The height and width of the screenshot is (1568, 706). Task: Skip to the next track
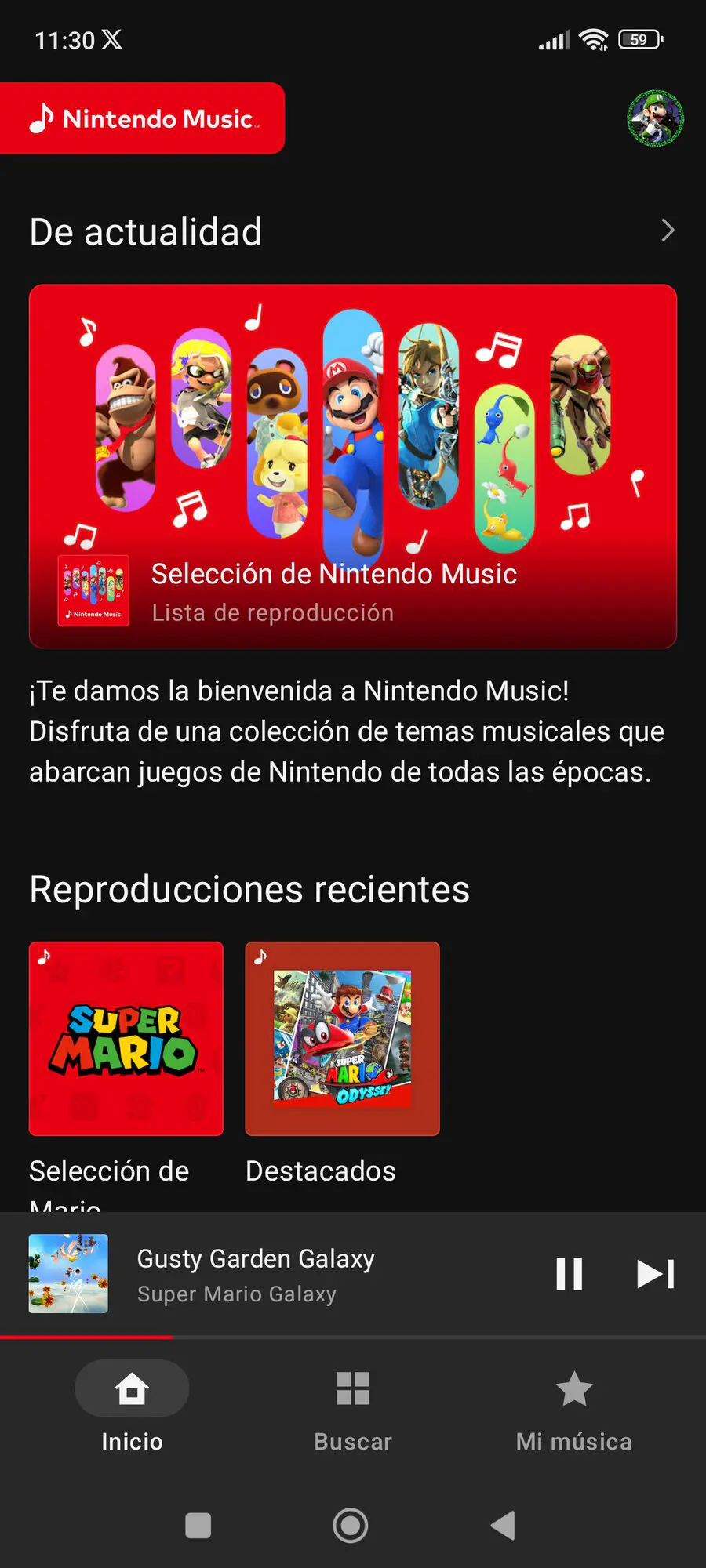(x=656, y=1274)
